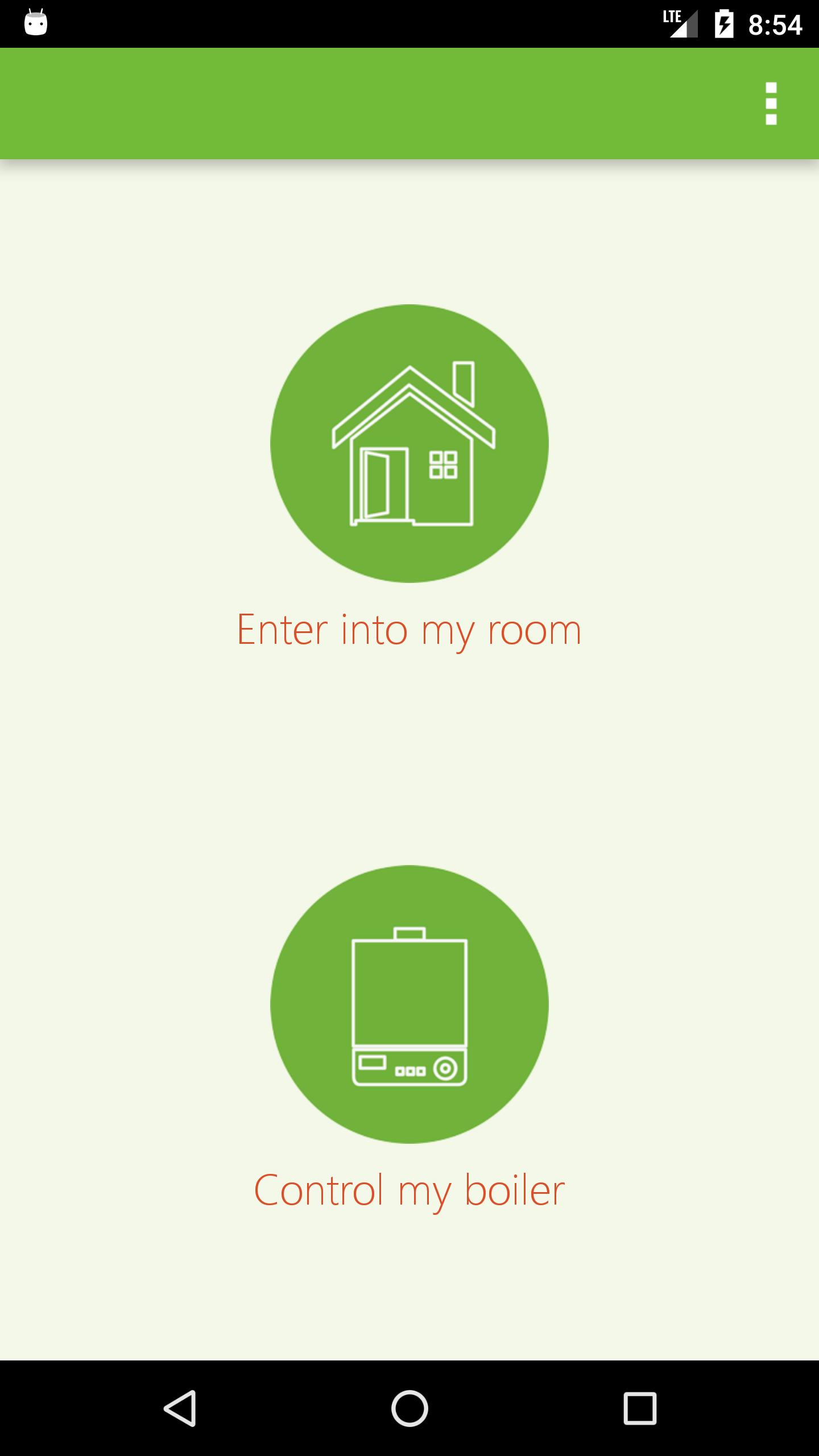
Task: Tap the house icon to enter room
Action: tap(409, 444)
